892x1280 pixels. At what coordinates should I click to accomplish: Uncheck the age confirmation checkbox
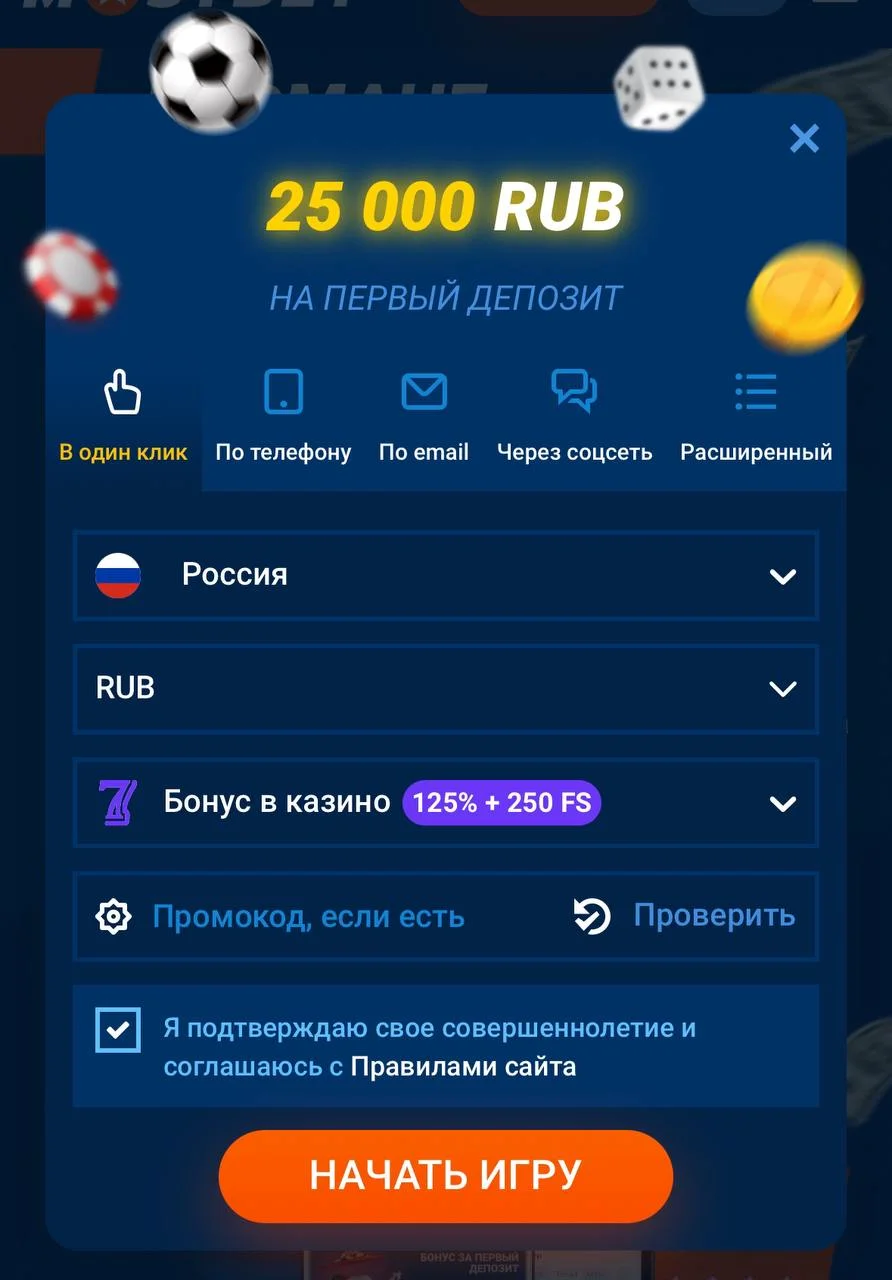pyautogui.click(x=119, y=1030)
